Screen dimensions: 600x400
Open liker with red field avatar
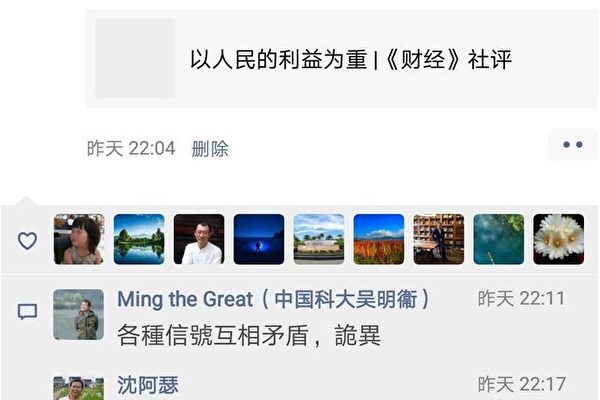(x=379, y=239)
